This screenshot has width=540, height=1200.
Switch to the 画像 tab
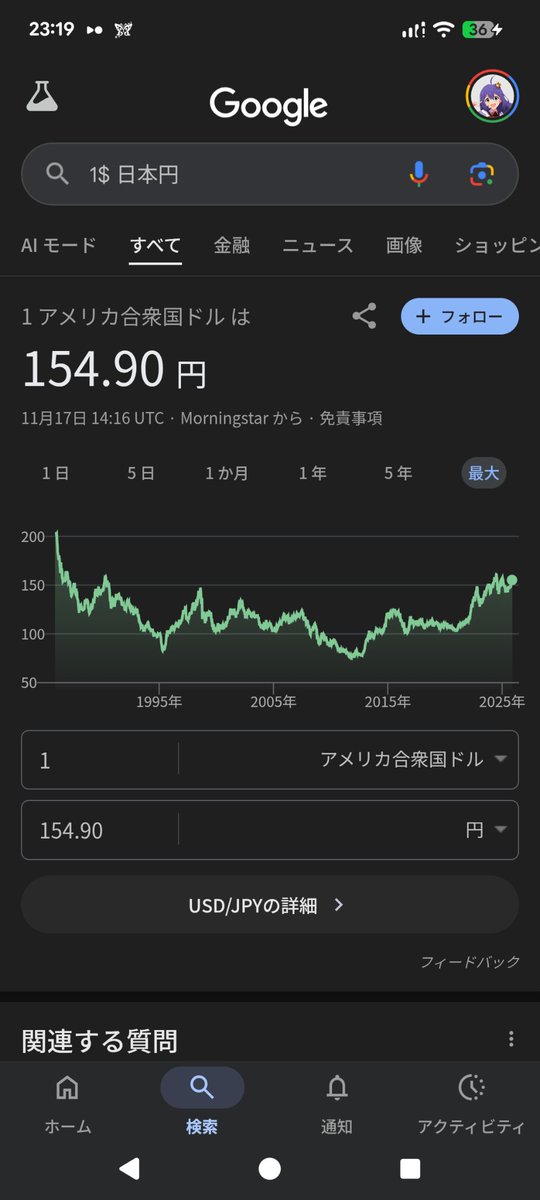[x=404, y=245]
